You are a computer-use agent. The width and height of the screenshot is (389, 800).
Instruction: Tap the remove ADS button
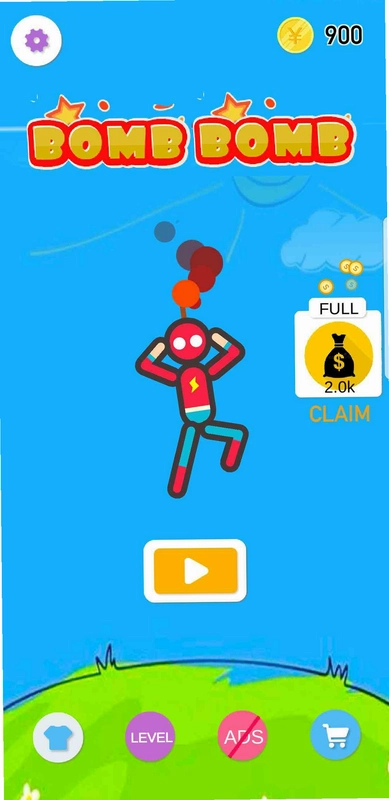(243, 736)
